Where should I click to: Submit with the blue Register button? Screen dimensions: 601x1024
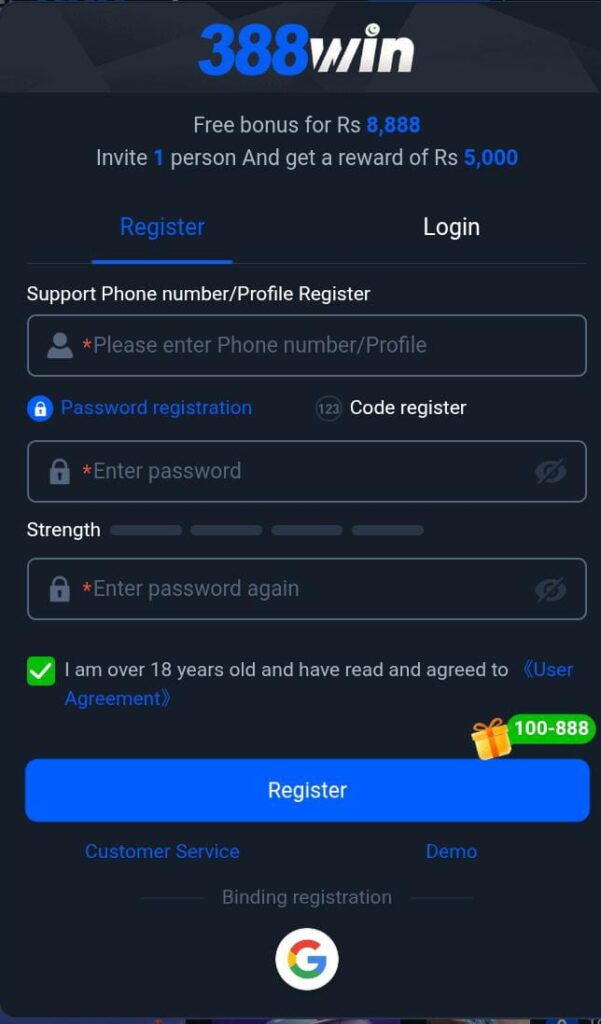(306, 790)
